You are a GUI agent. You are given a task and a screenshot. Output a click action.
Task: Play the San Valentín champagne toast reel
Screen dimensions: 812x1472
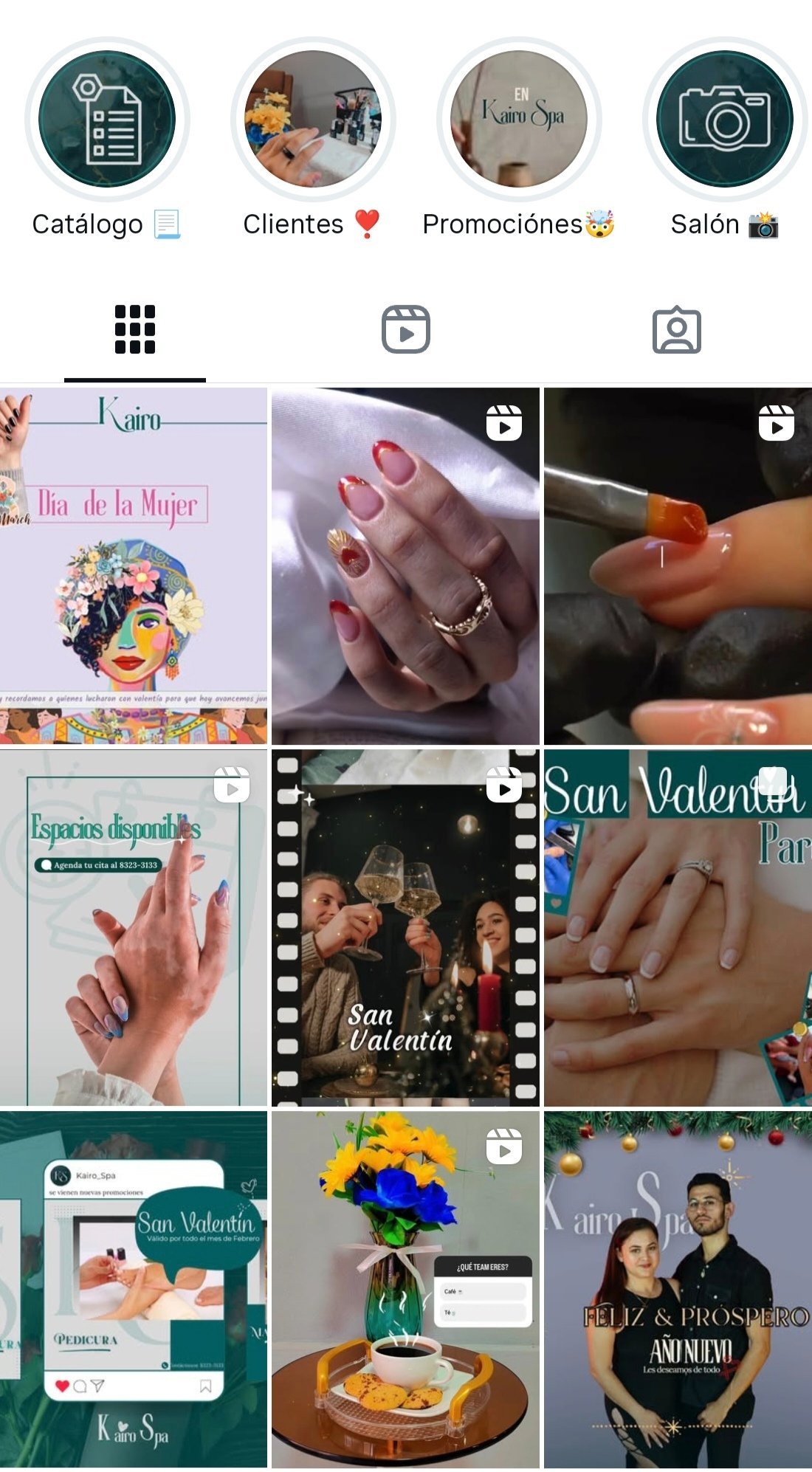click(x=405, y=927)
